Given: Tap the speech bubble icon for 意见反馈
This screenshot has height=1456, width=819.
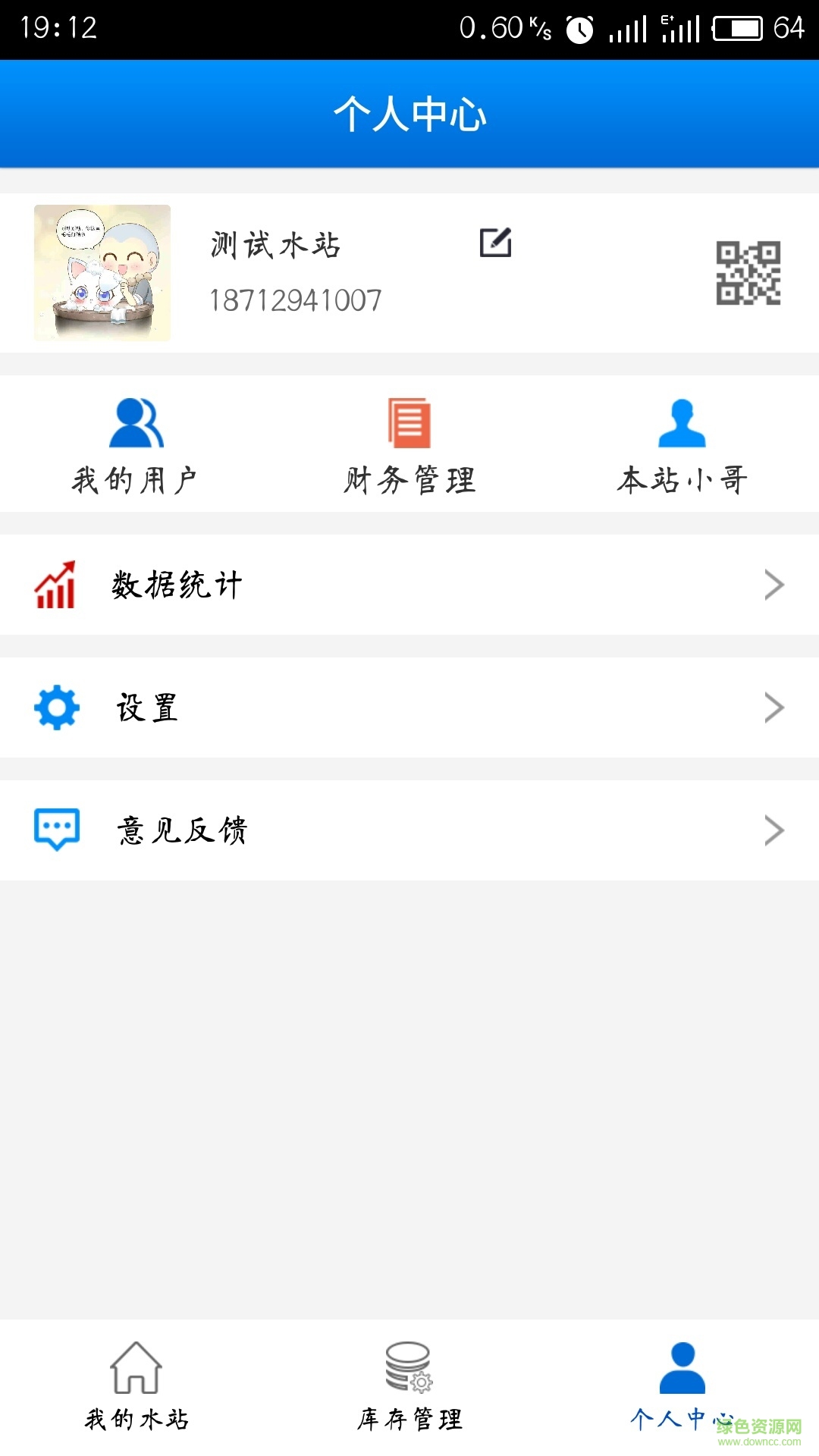Looking at the screenshot, I should click(x=57, y=830).
